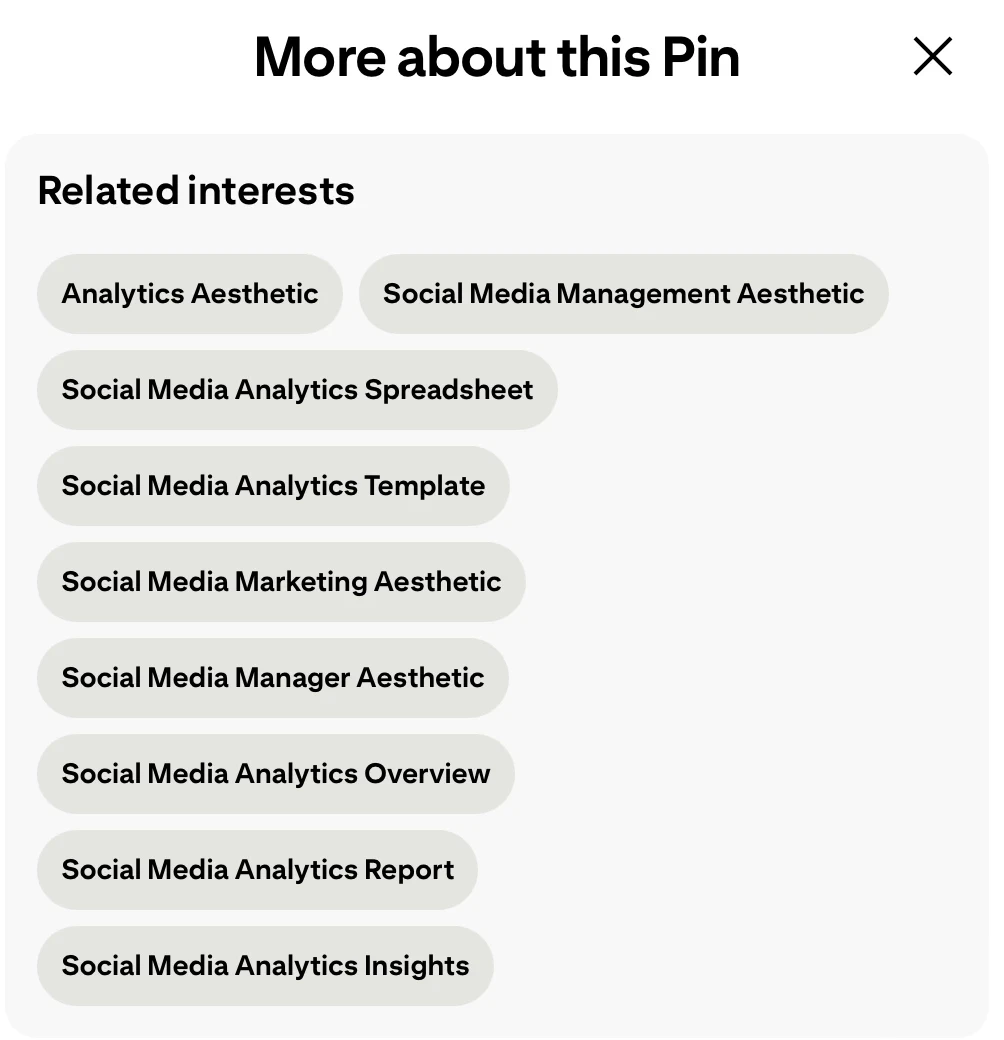This screenshot has width=1004, height=1040.
Task: Select the Analytics Aesthetic chip
Action: click(190, 294)
